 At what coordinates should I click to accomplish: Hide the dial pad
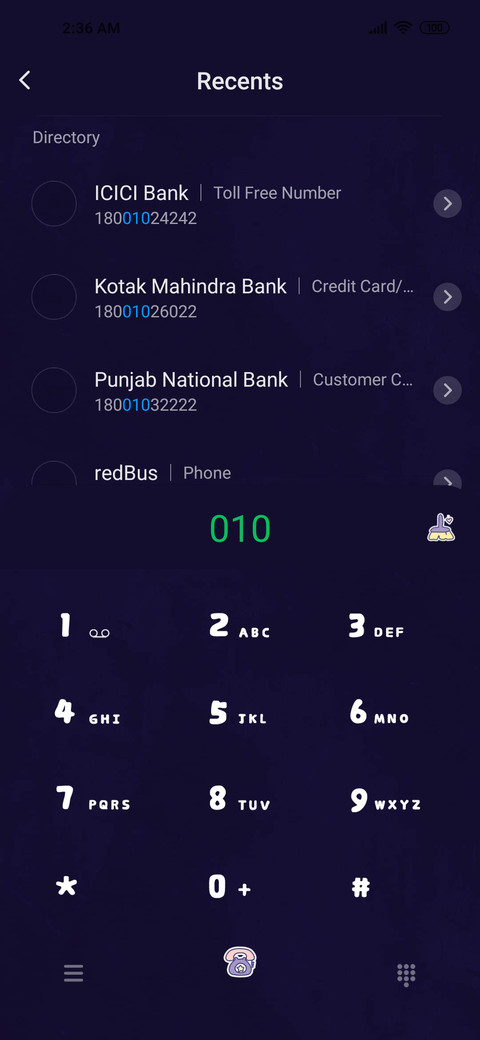point(406,974)
